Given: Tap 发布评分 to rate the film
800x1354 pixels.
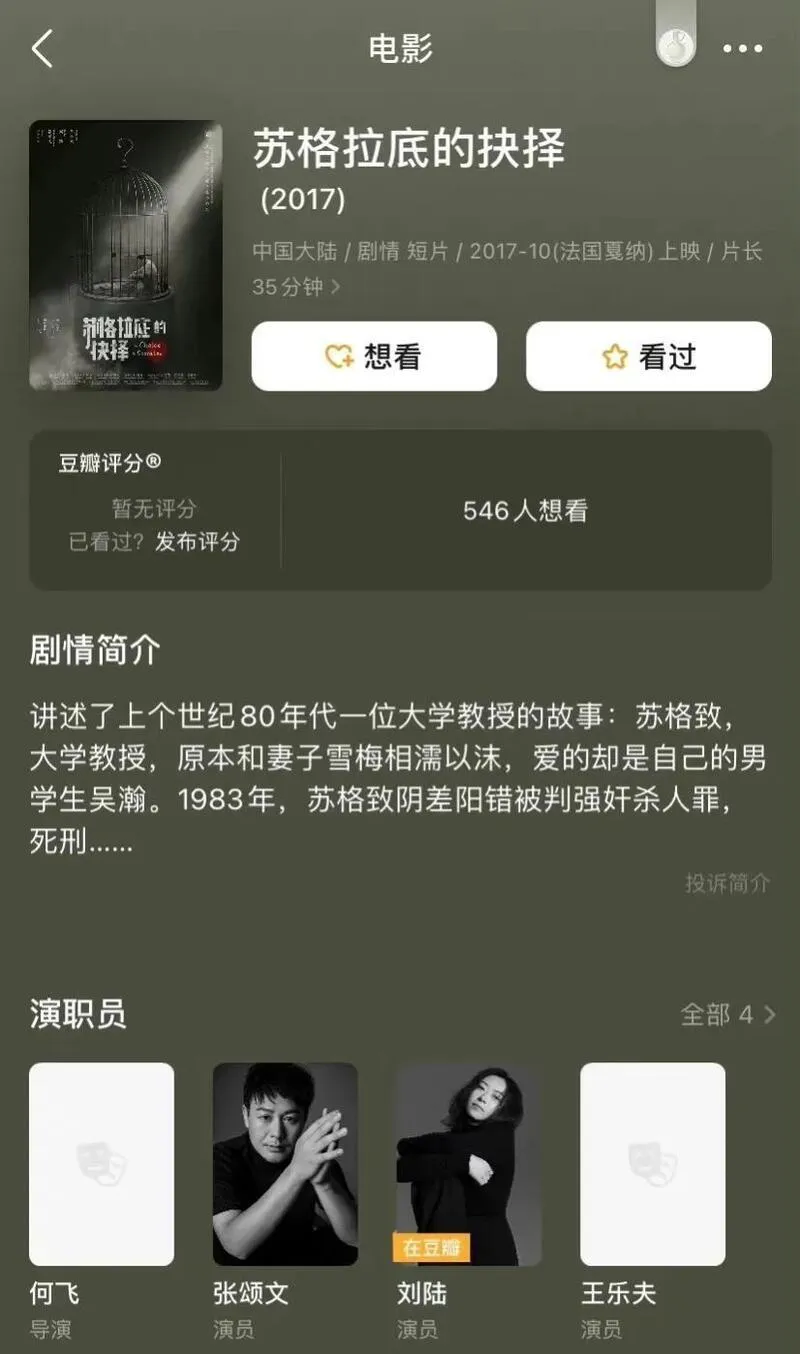Looking at the screenshot, I should point(197,542).
